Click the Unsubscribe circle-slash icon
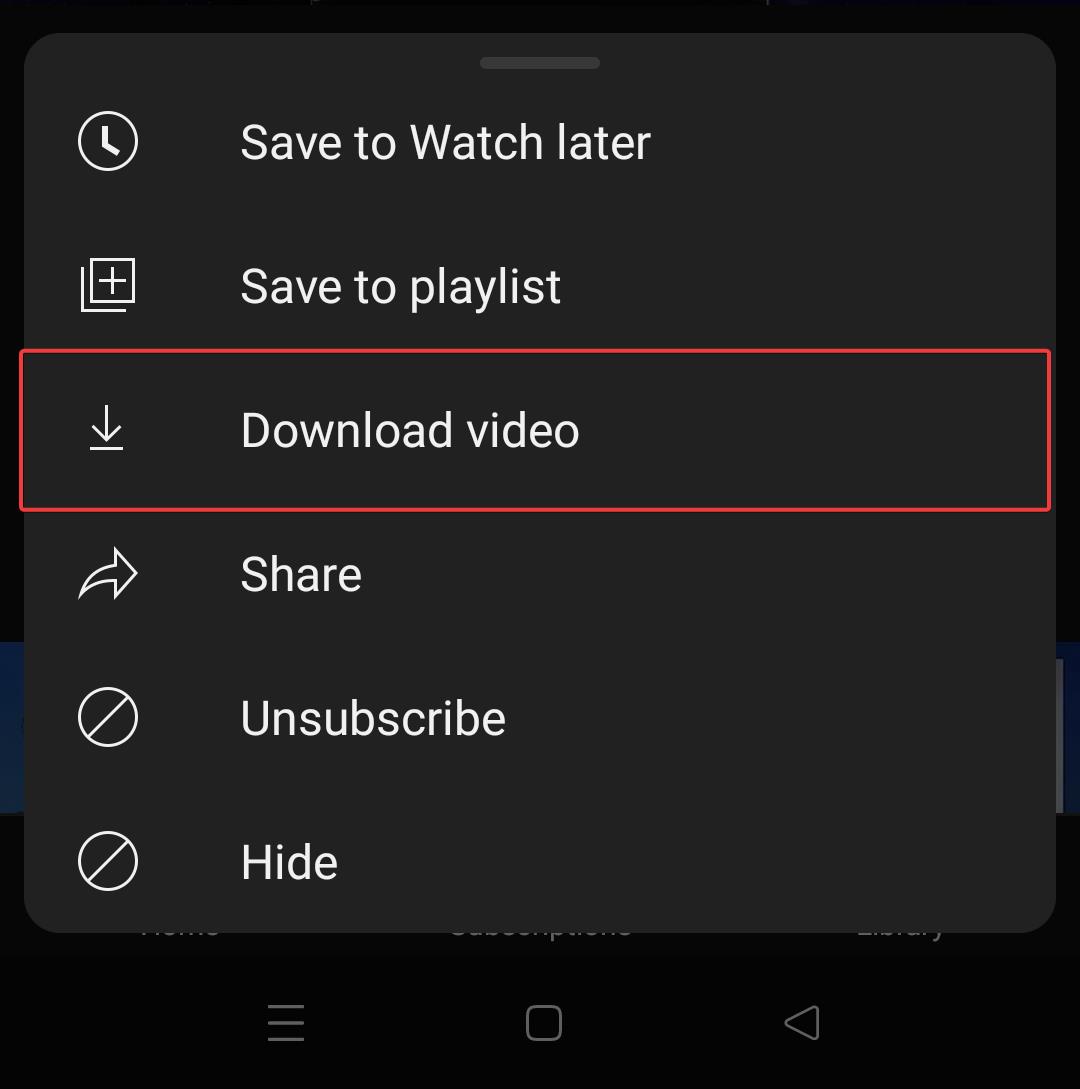Viewport: 1080px width, 1089px height. click(107, 717)
